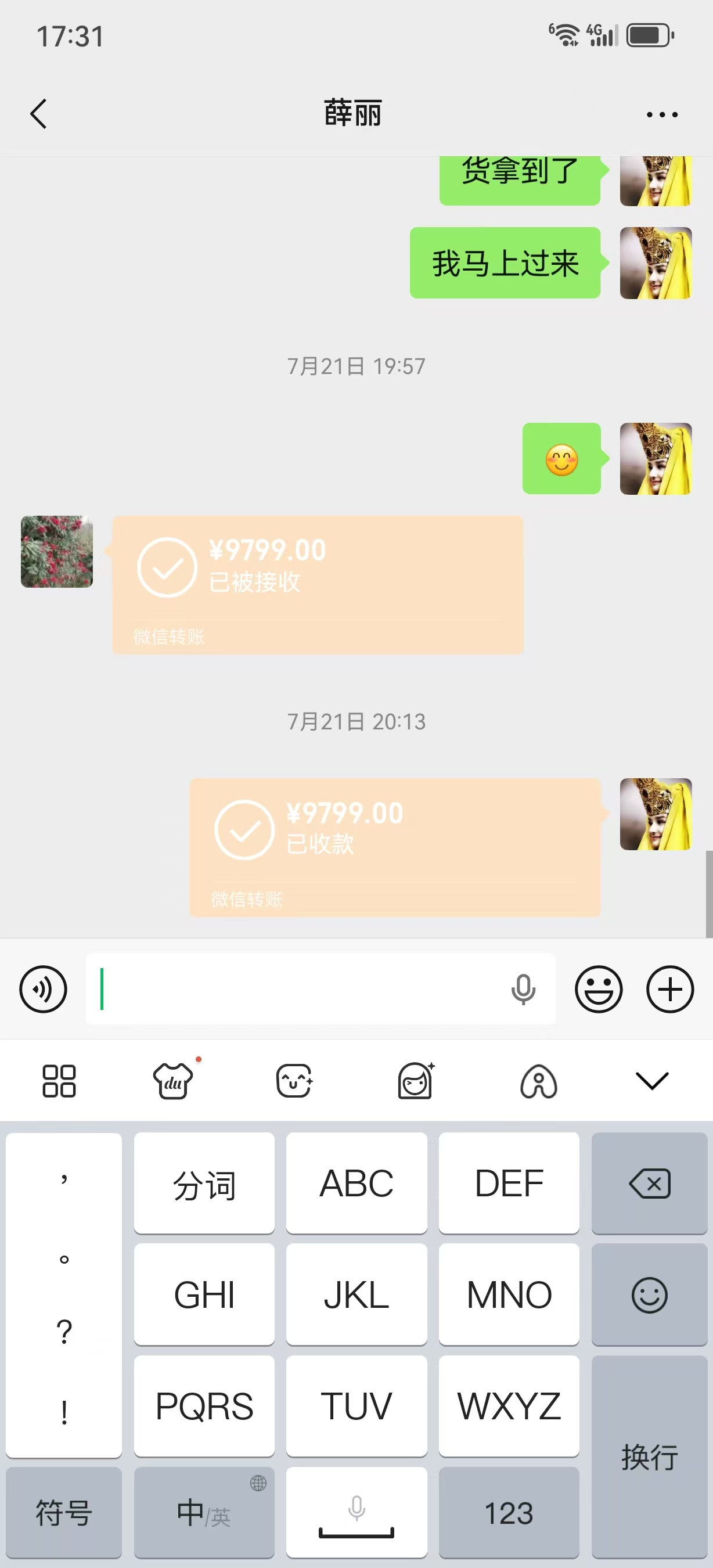Tap the backspace key
The image size is (713, 1568).
tap(649, 1184)
